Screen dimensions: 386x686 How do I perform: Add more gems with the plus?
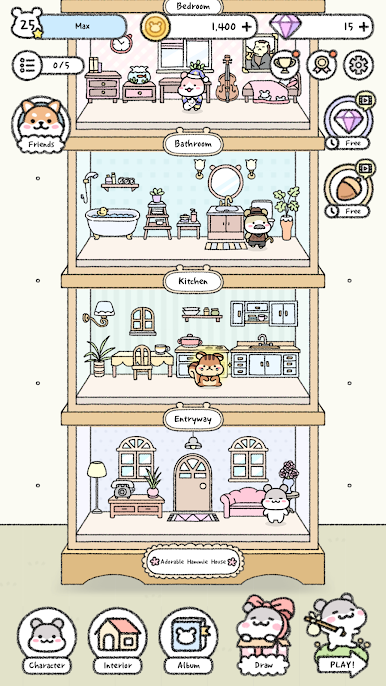tap(364, 27)
